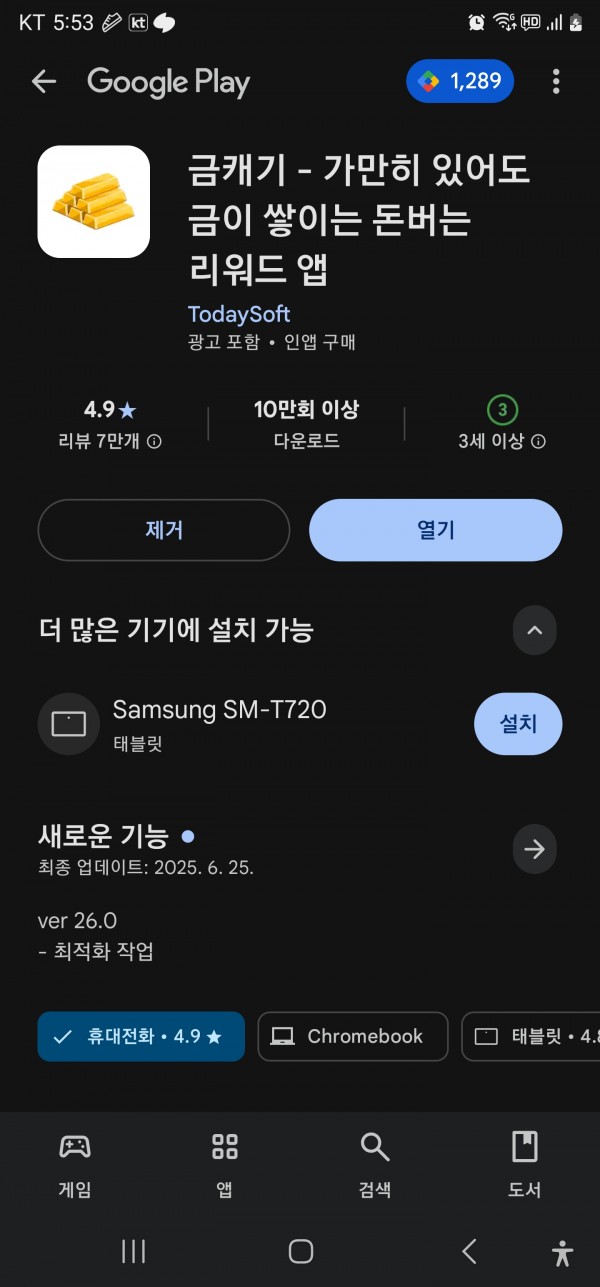600x1287 pixels.
Task: View the 3세 이상 content rating info
Action: 502,441
